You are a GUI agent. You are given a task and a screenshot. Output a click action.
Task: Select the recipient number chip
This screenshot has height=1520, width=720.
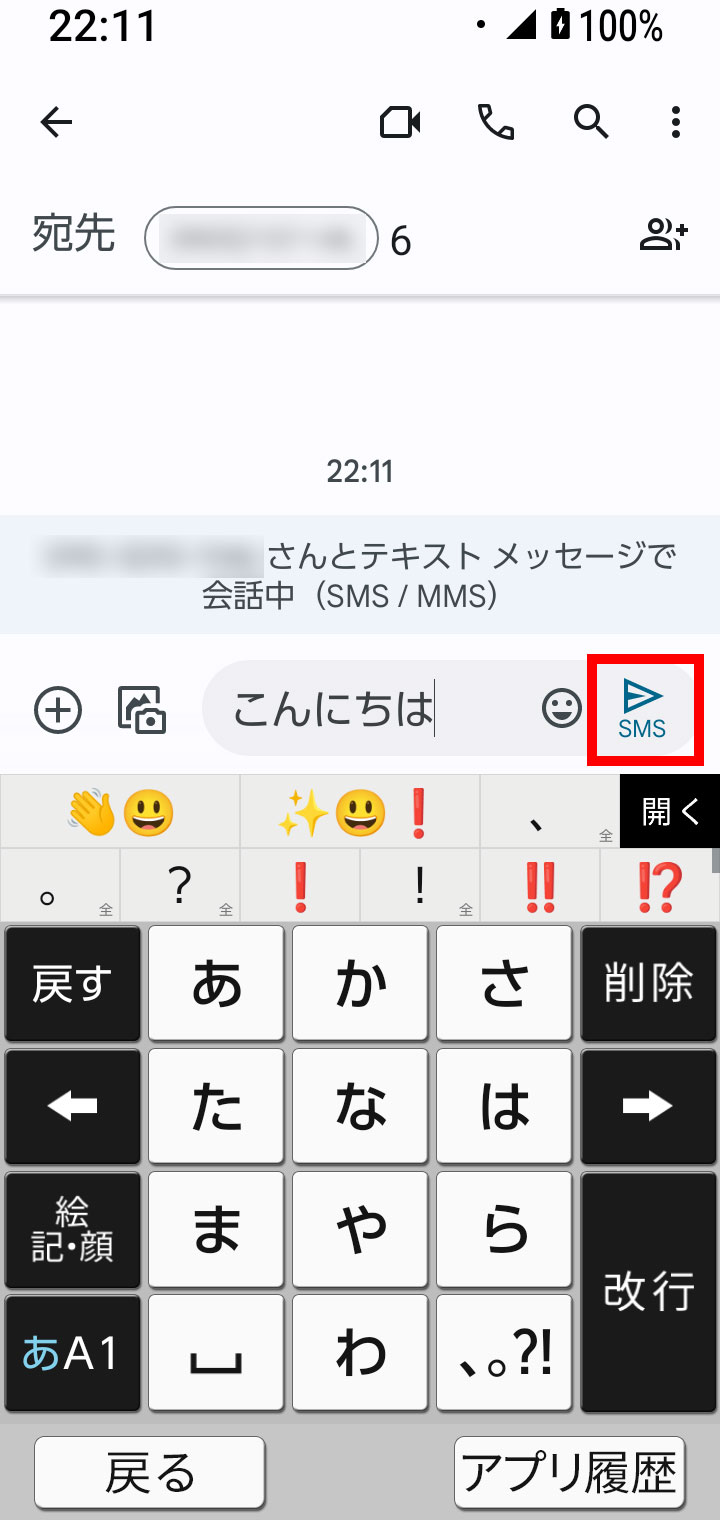[x=262, y=238]
